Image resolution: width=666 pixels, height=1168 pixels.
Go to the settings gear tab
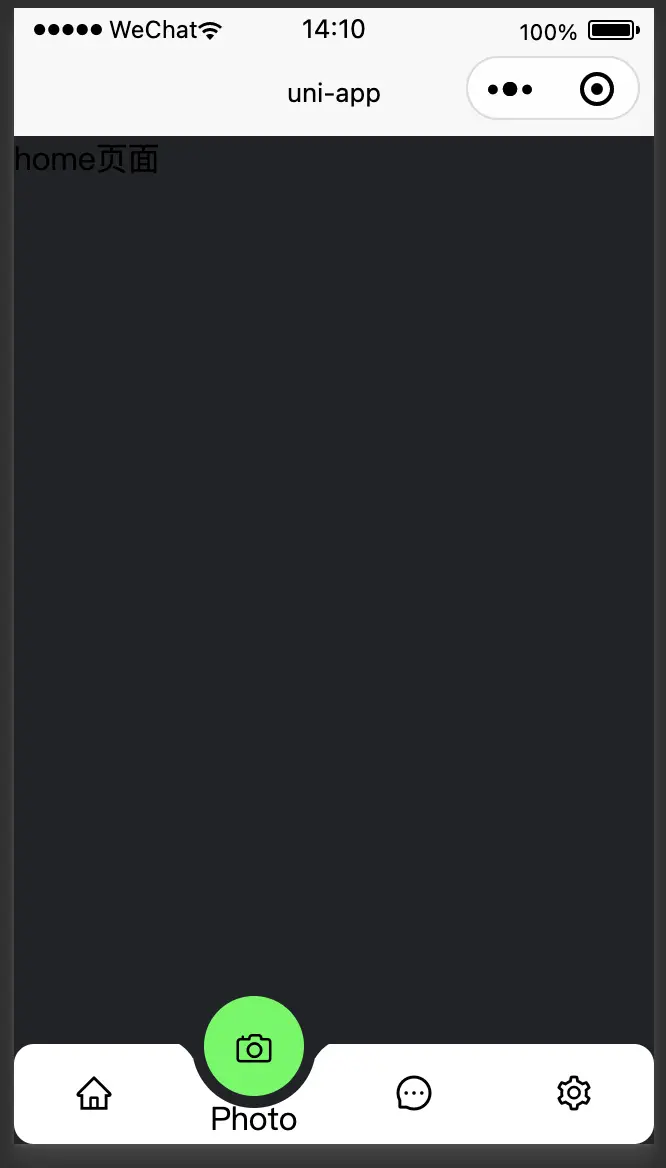(x=574, y=1094)
